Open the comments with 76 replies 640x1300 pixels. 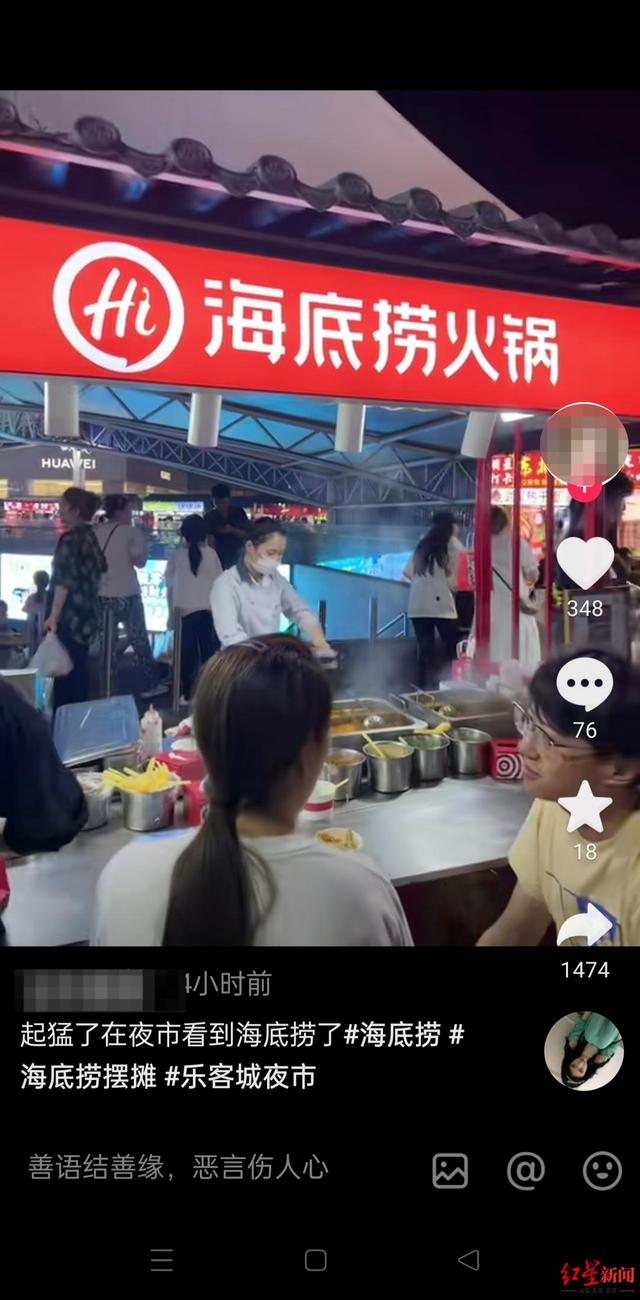click(584, 685)
